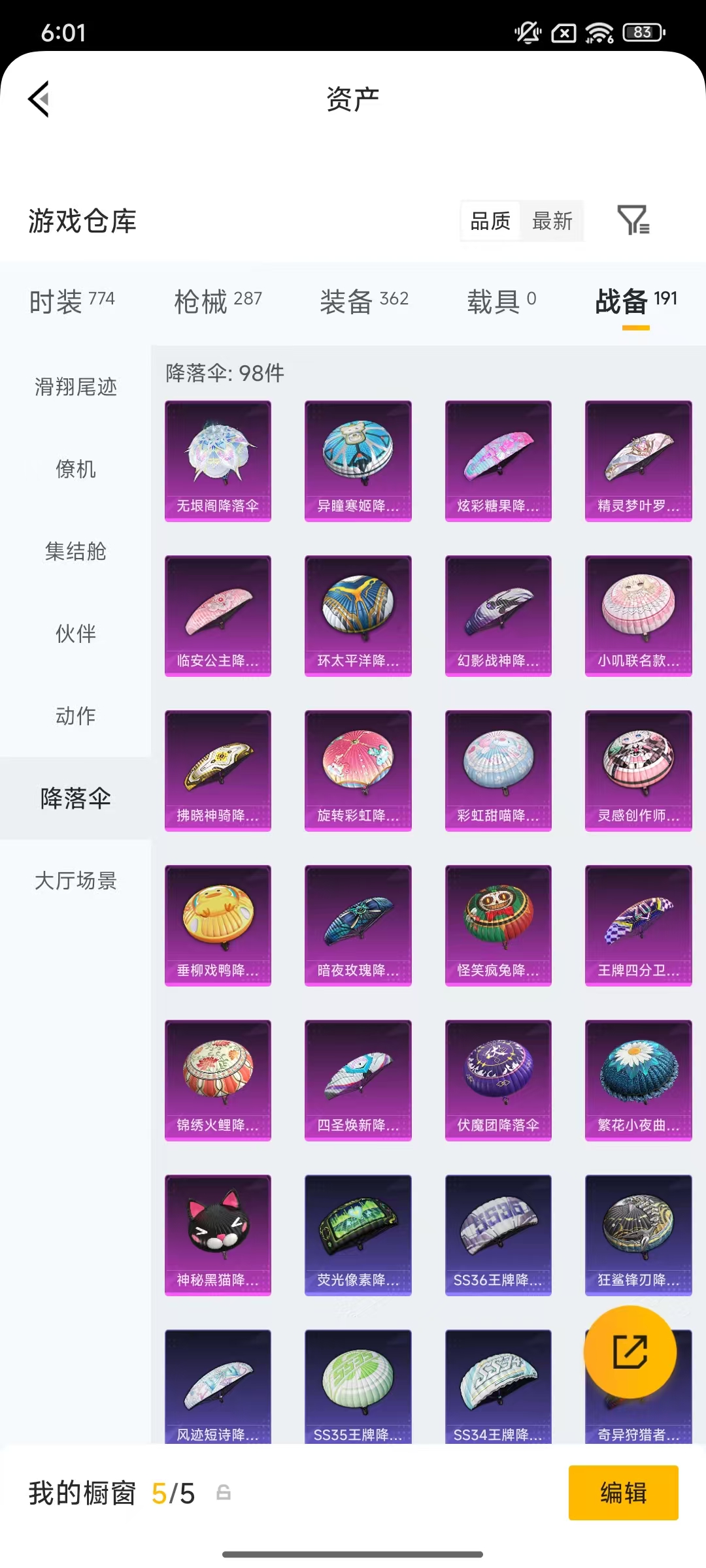Sort items by 品质
The image size is (706, 1568).
[490, 221]
